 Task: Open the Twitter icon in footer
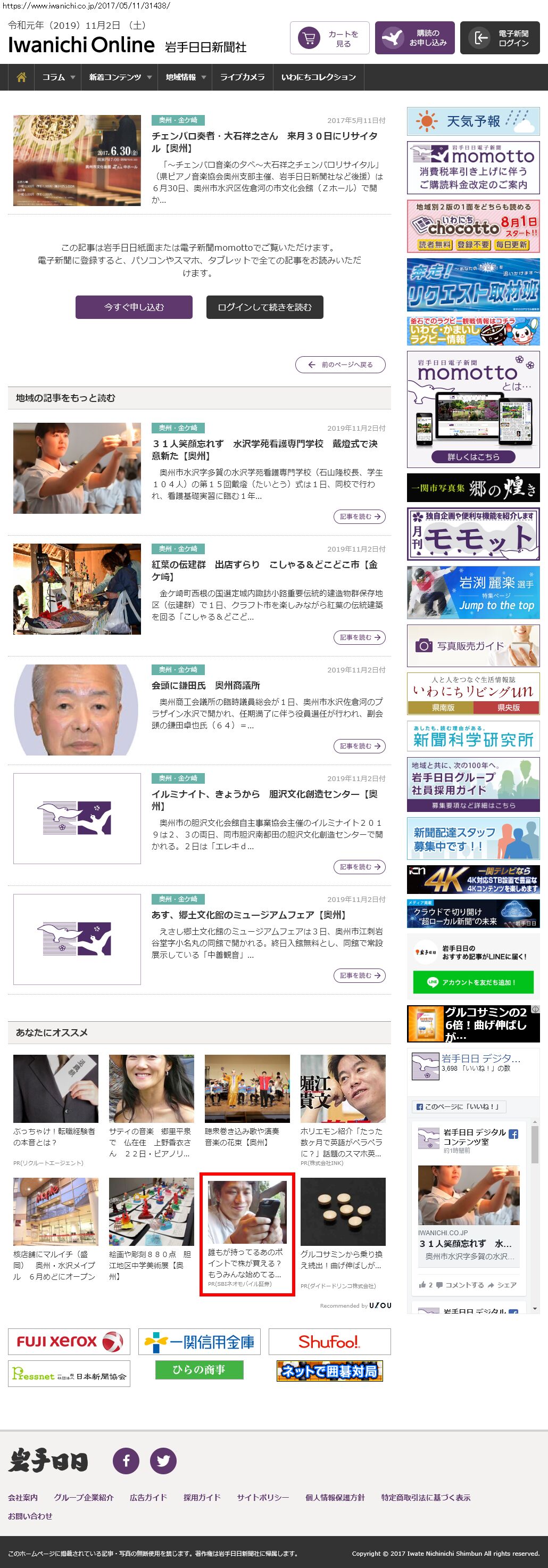pyautogui.click(x=163, y=1460)
